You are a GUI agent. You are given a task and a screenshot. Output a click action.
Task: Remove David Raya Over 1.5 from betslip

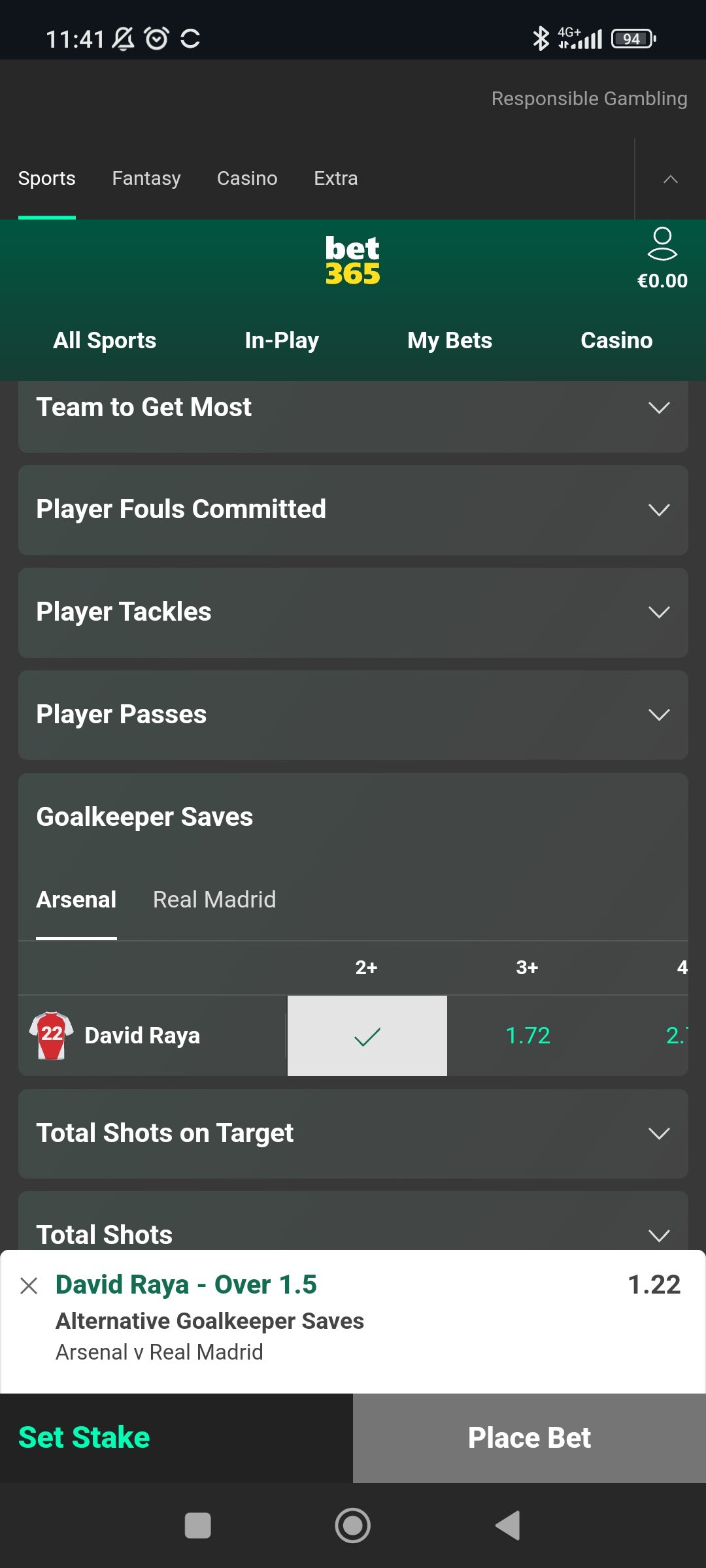click(29, 1286)
